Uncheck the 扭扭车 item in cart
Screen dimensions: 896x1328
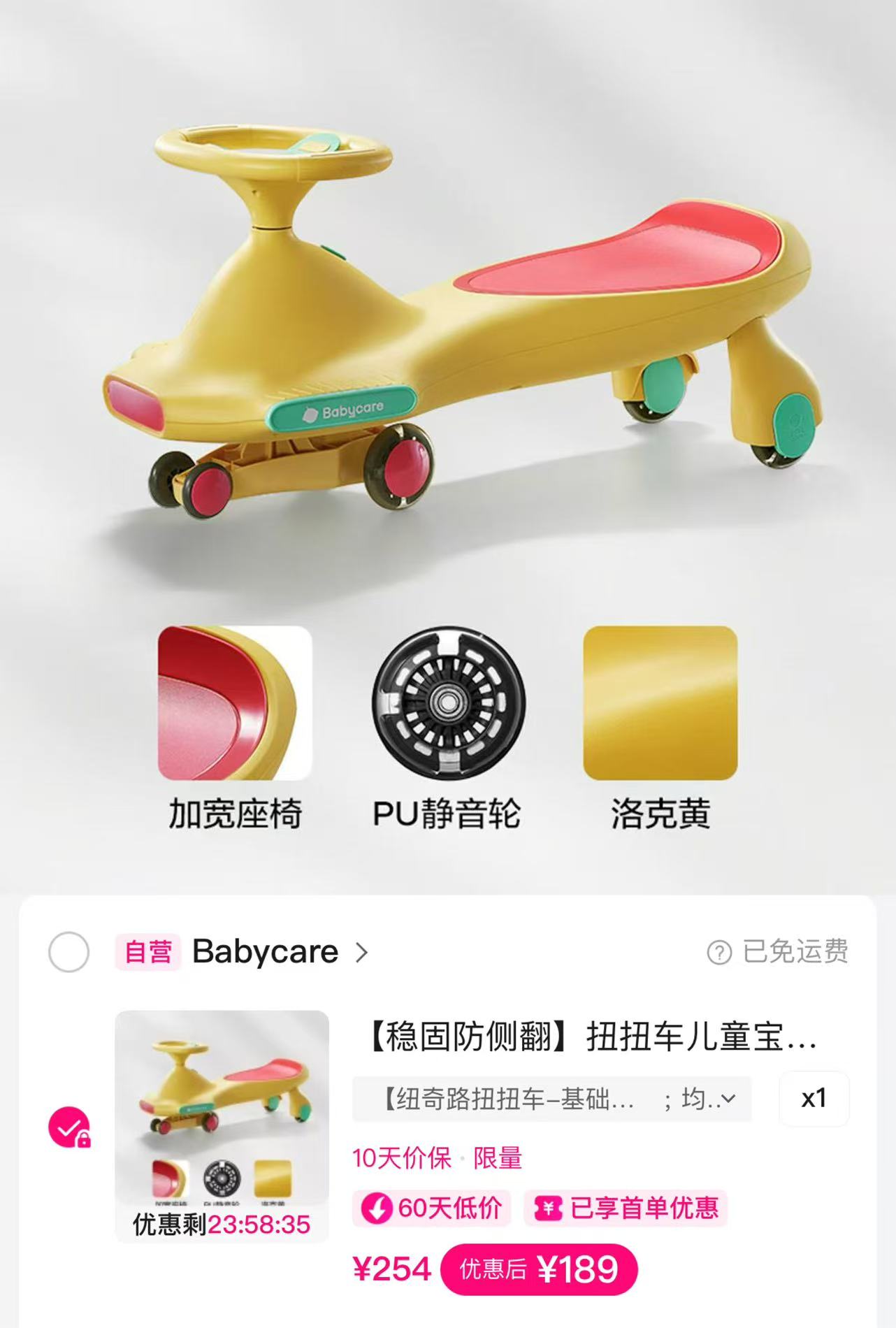coord(69,1127)
